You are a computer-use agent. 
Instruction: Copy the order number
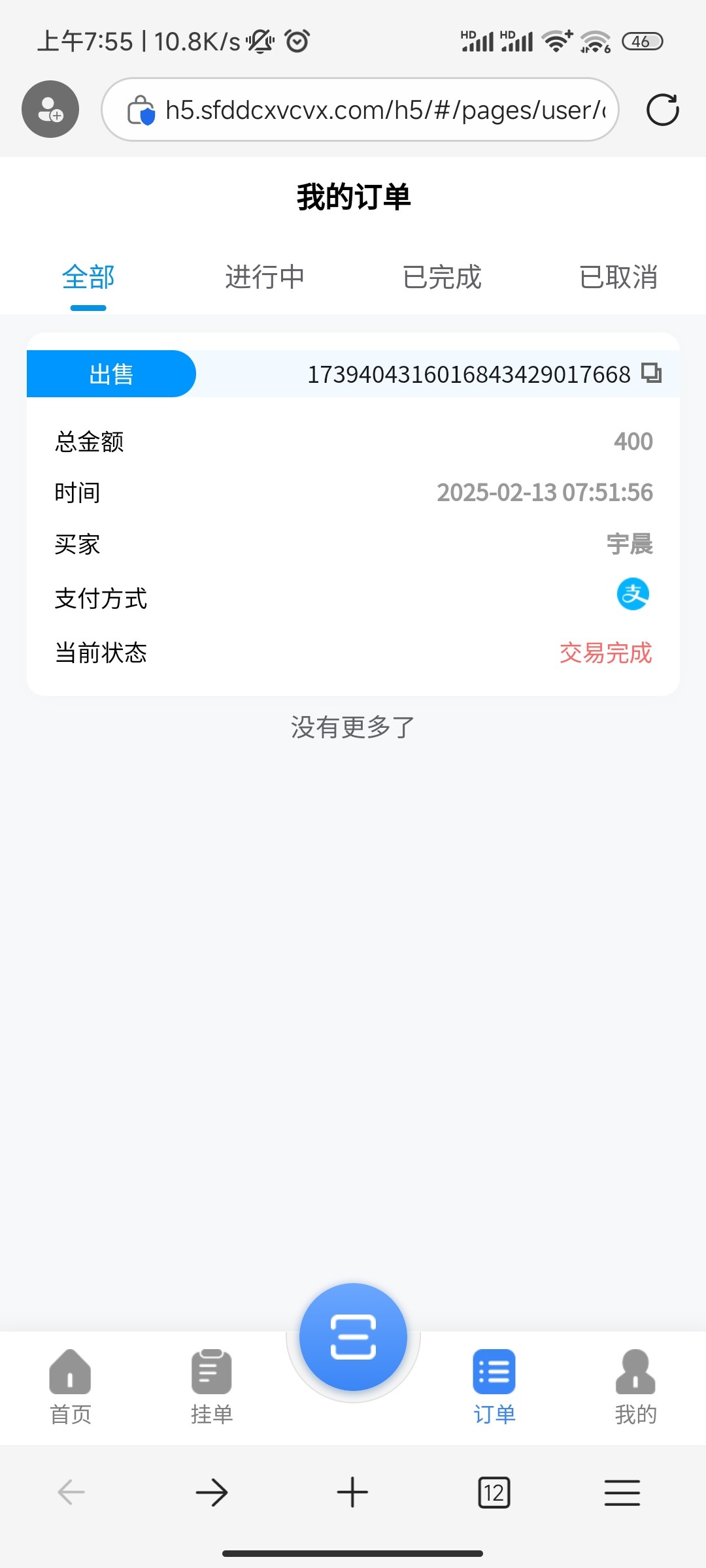(x=651, y=373)
